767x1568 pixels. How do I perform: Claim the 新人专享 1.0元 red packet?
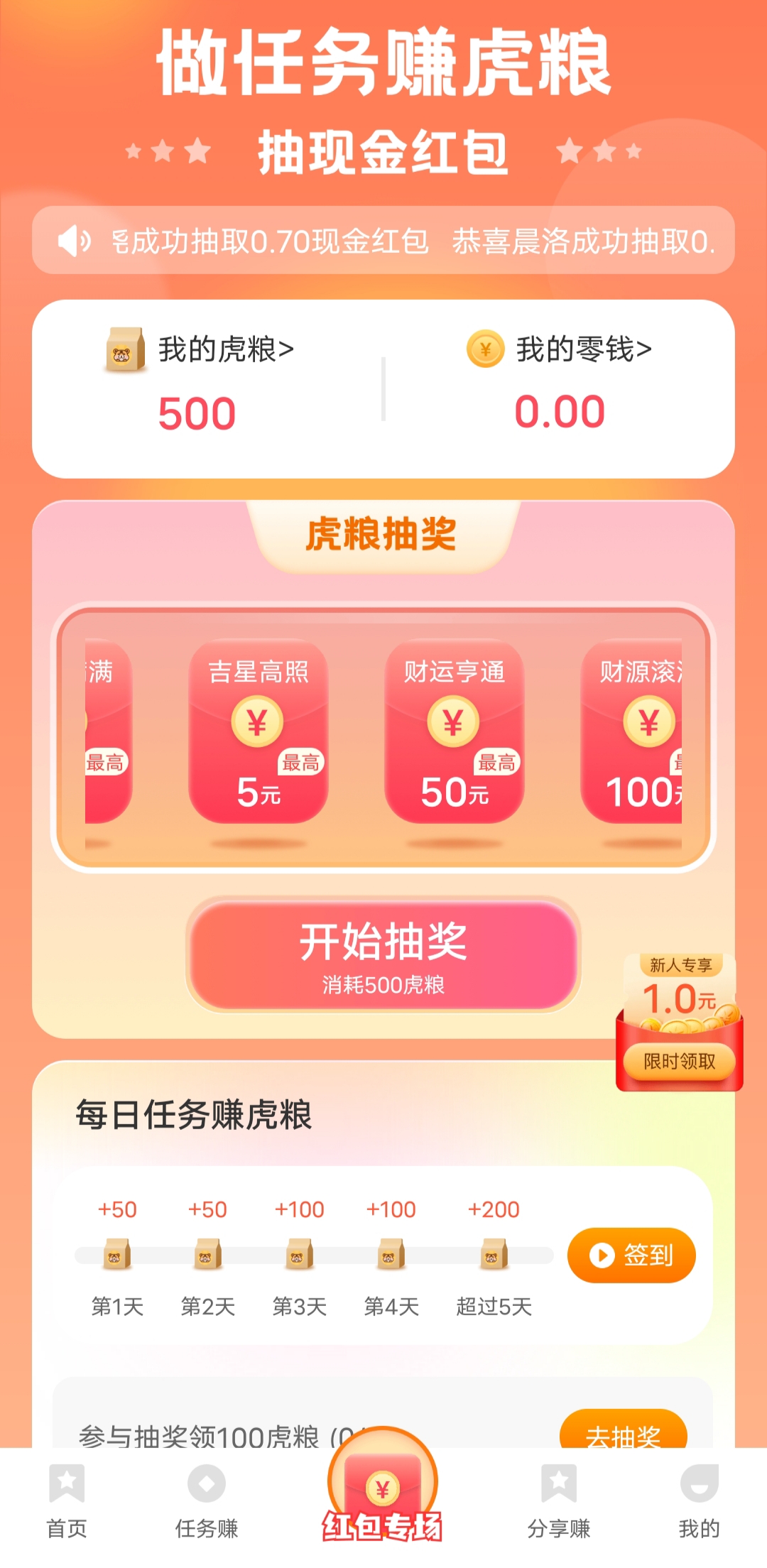[680, 1061]
